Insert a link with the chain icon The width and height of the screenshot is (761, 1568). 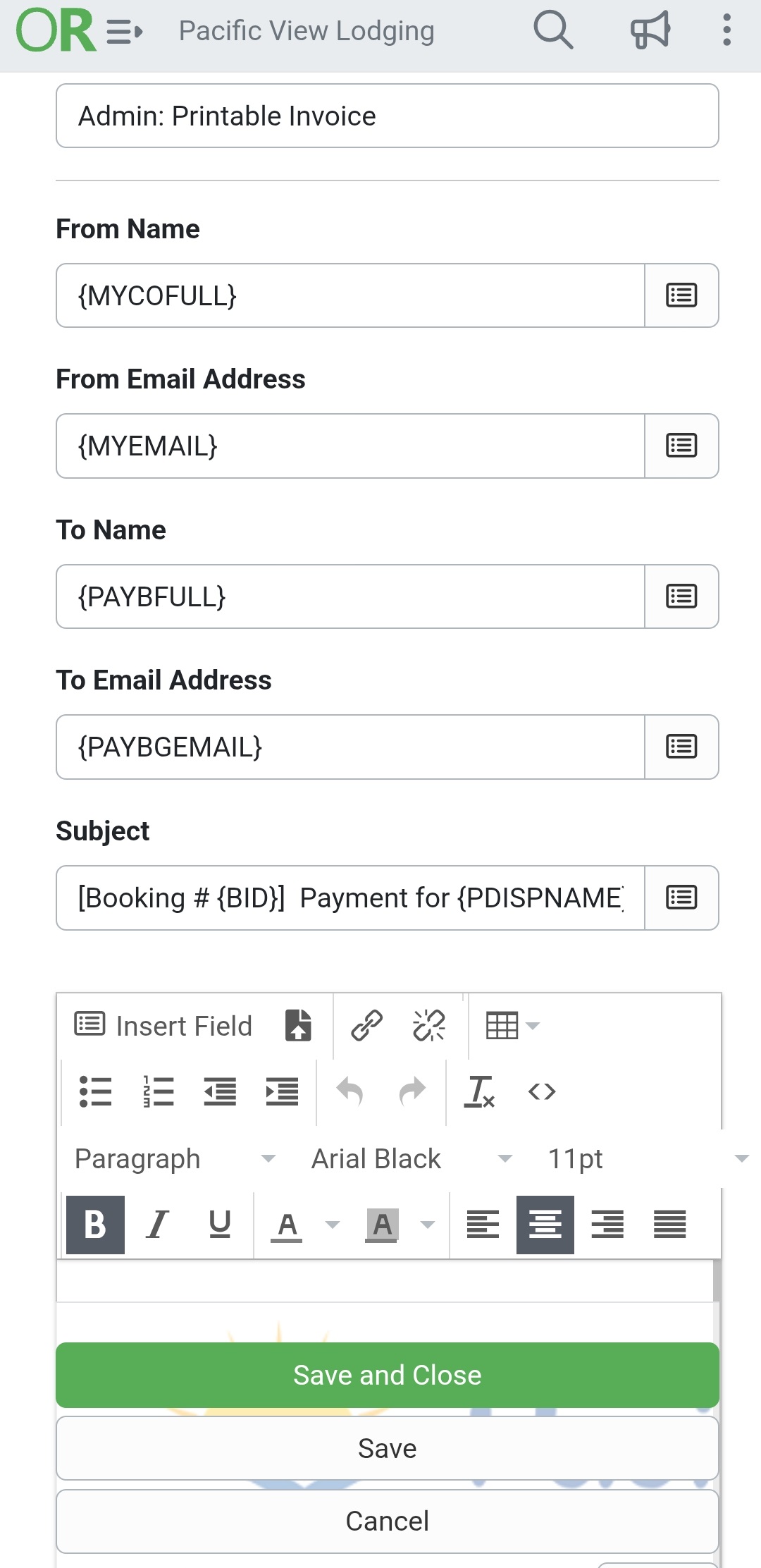(366, 1025)
